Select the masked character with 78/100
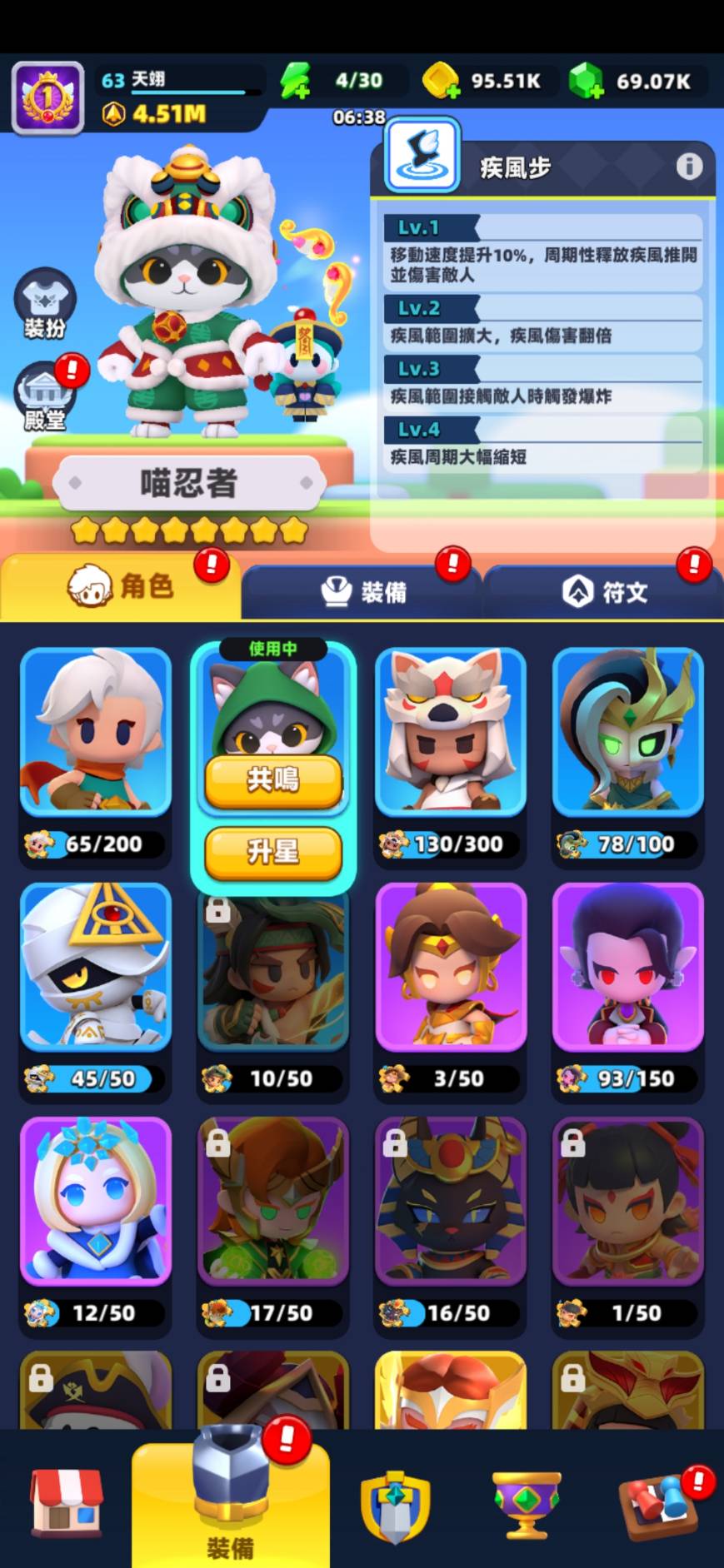The image size is (724, 1568). (x=628, y=731)
